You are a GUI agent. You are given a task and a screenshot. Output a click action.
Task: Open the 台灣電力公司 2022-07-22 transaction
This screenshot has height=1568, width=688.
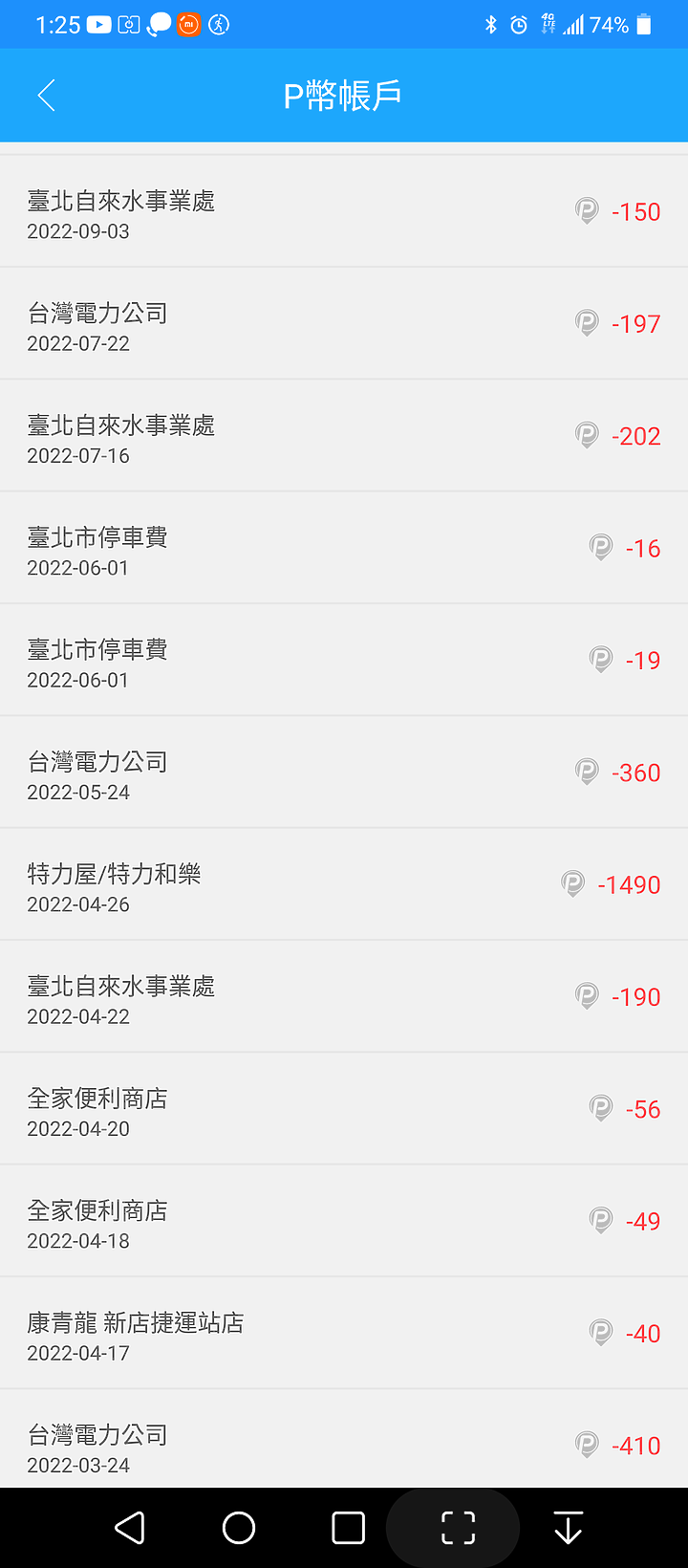coord(344,323)
